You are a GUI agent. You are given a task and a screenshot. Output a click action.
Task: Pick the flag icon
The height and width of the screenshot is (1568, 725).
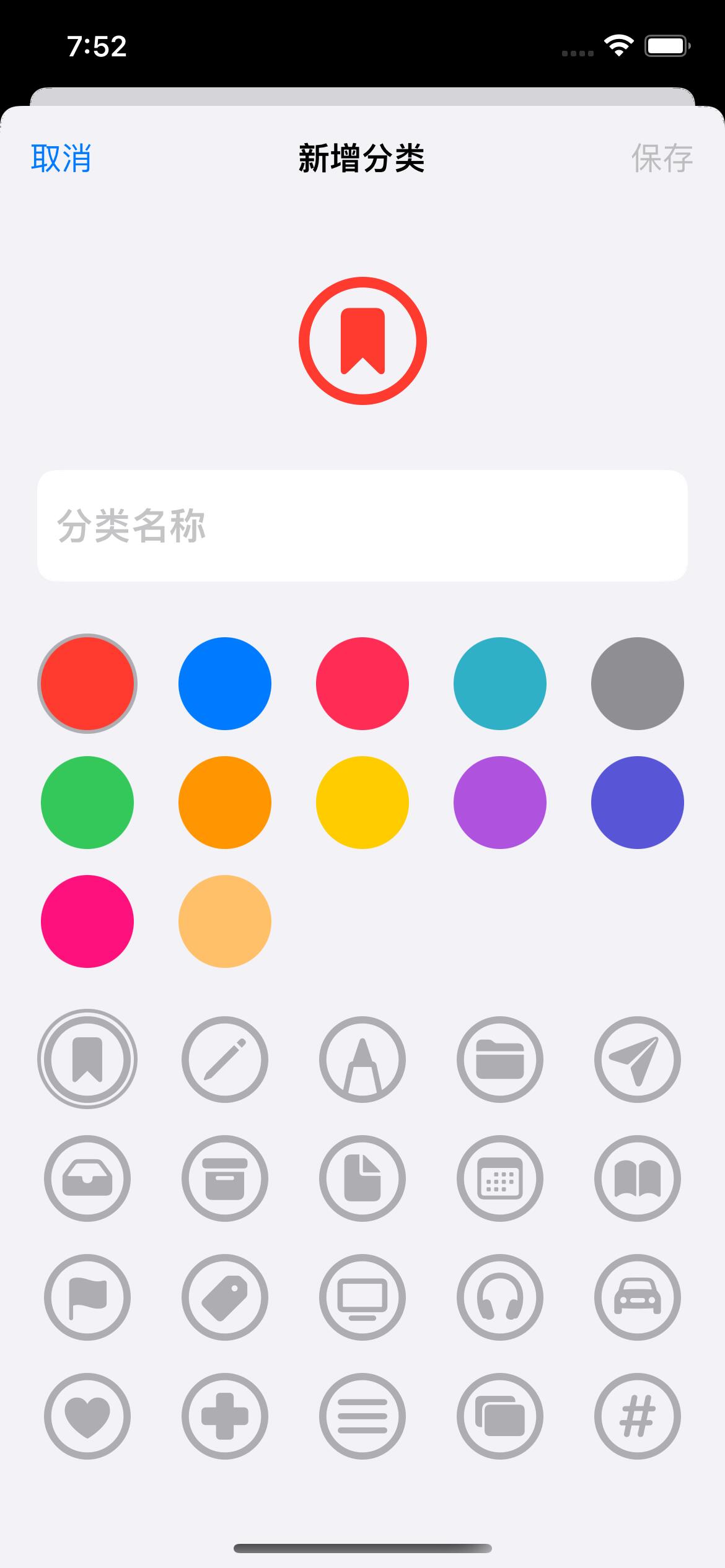(87, 1297)
